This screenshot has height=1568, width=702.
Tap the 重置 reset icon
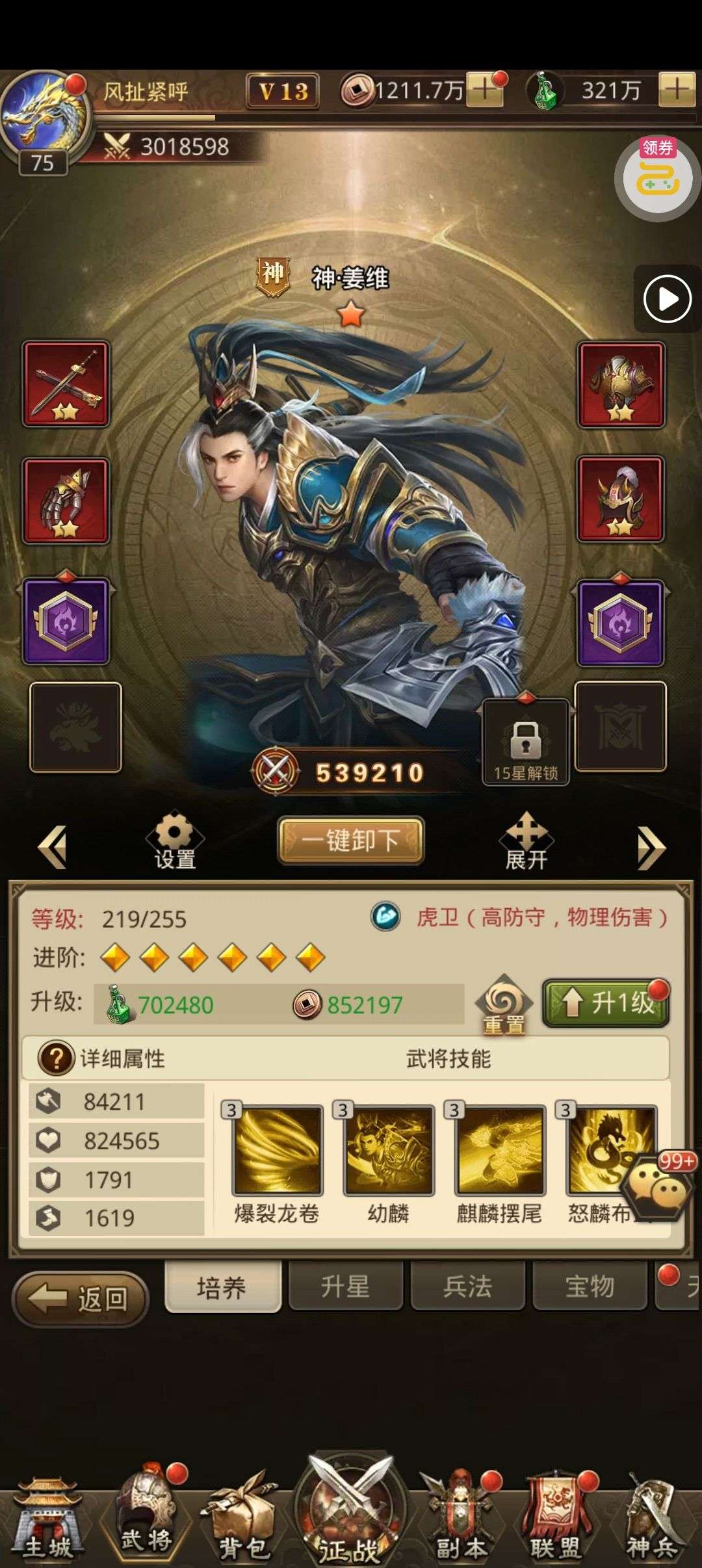click(504, 1005)
